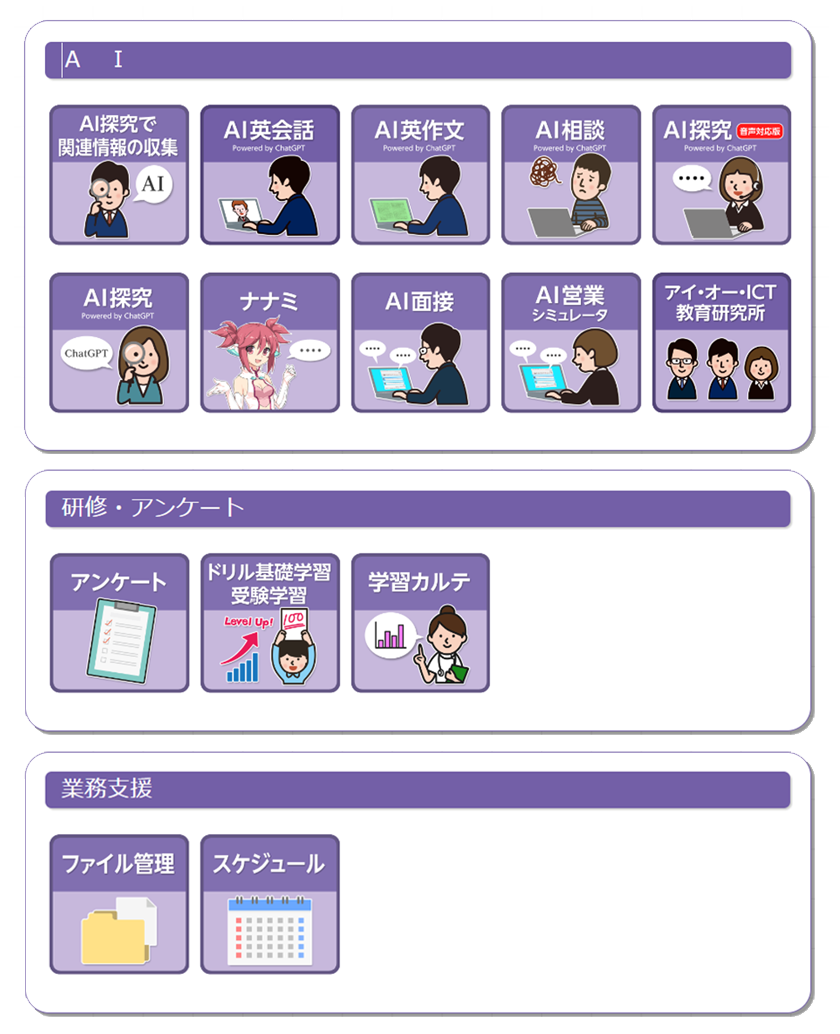Open the スケジュール calendar tile
This screenshot has width=840, height=1034.
270,904
